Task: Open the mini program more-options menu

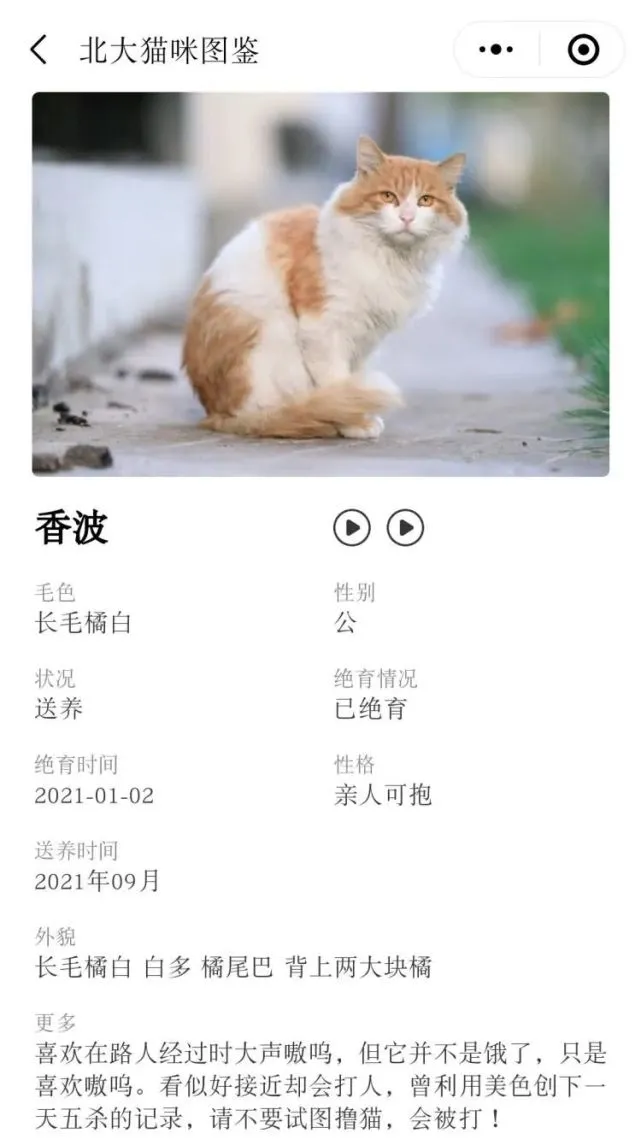Action: pos(496,49)
